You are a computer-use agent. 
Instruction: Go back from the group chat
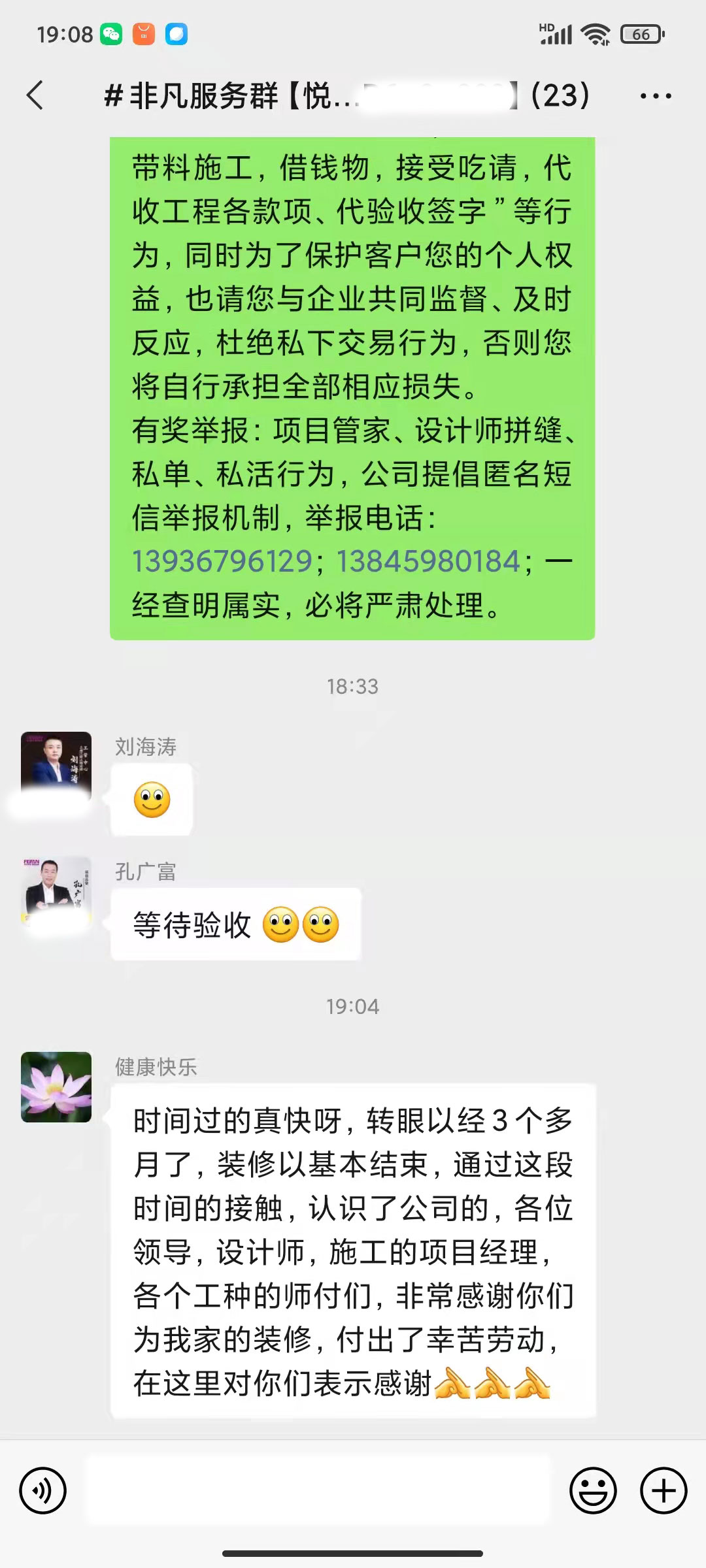point(36,95)
